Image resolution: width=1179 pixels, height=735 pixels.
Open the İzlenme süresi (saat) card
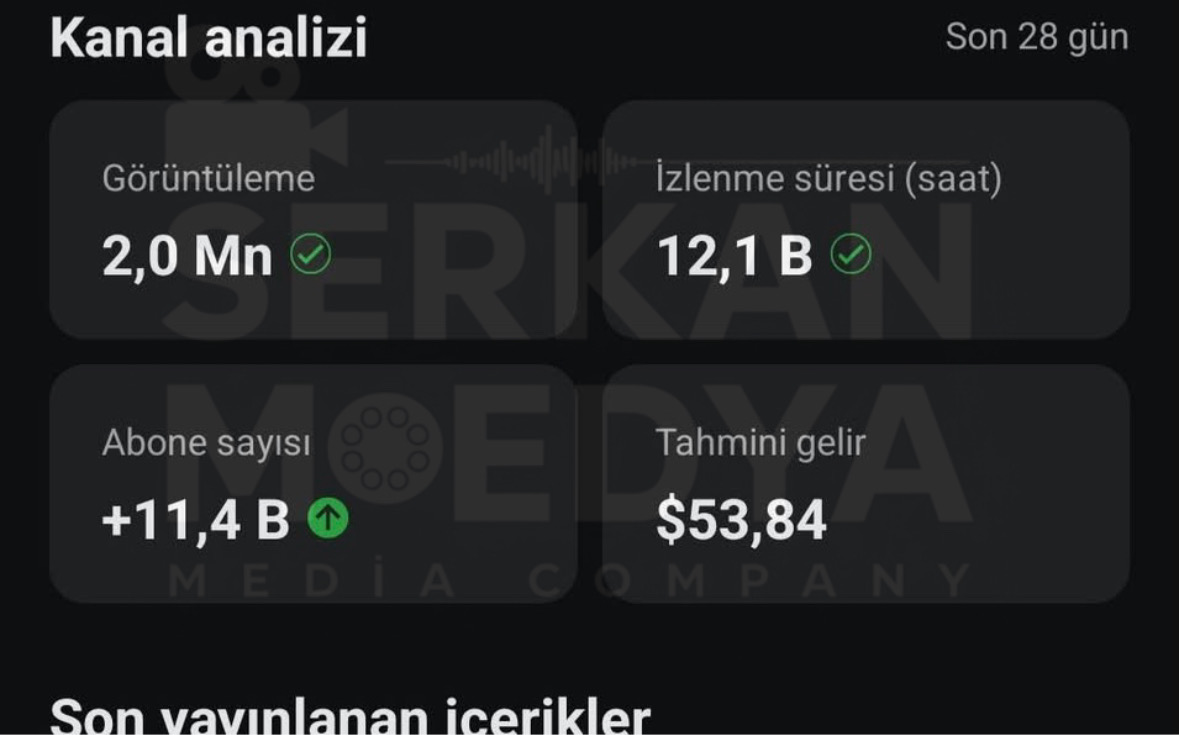click(x=865, y=219)
